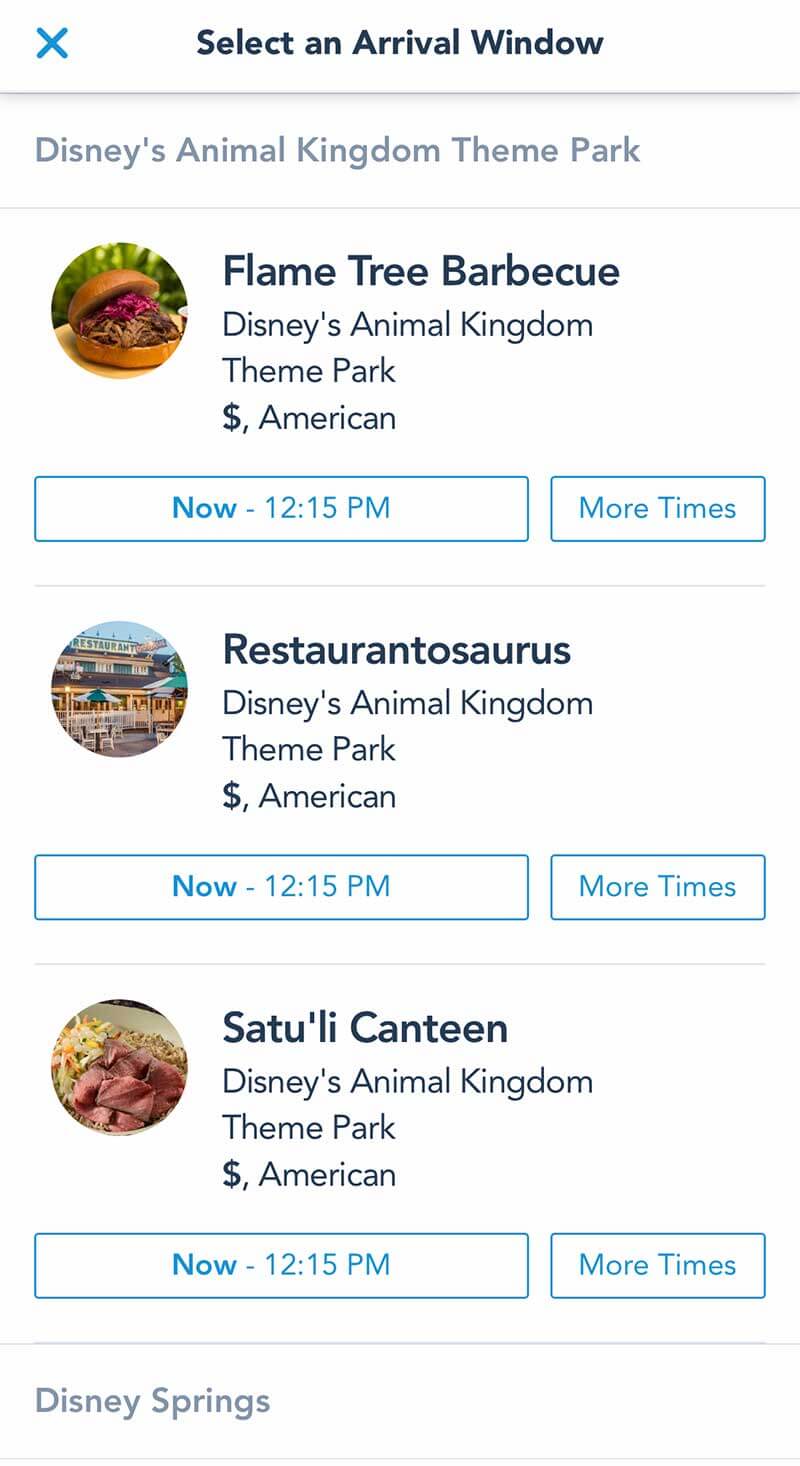Close the arrival window screen
800x1466 pixels.
(x=52, y=43)
